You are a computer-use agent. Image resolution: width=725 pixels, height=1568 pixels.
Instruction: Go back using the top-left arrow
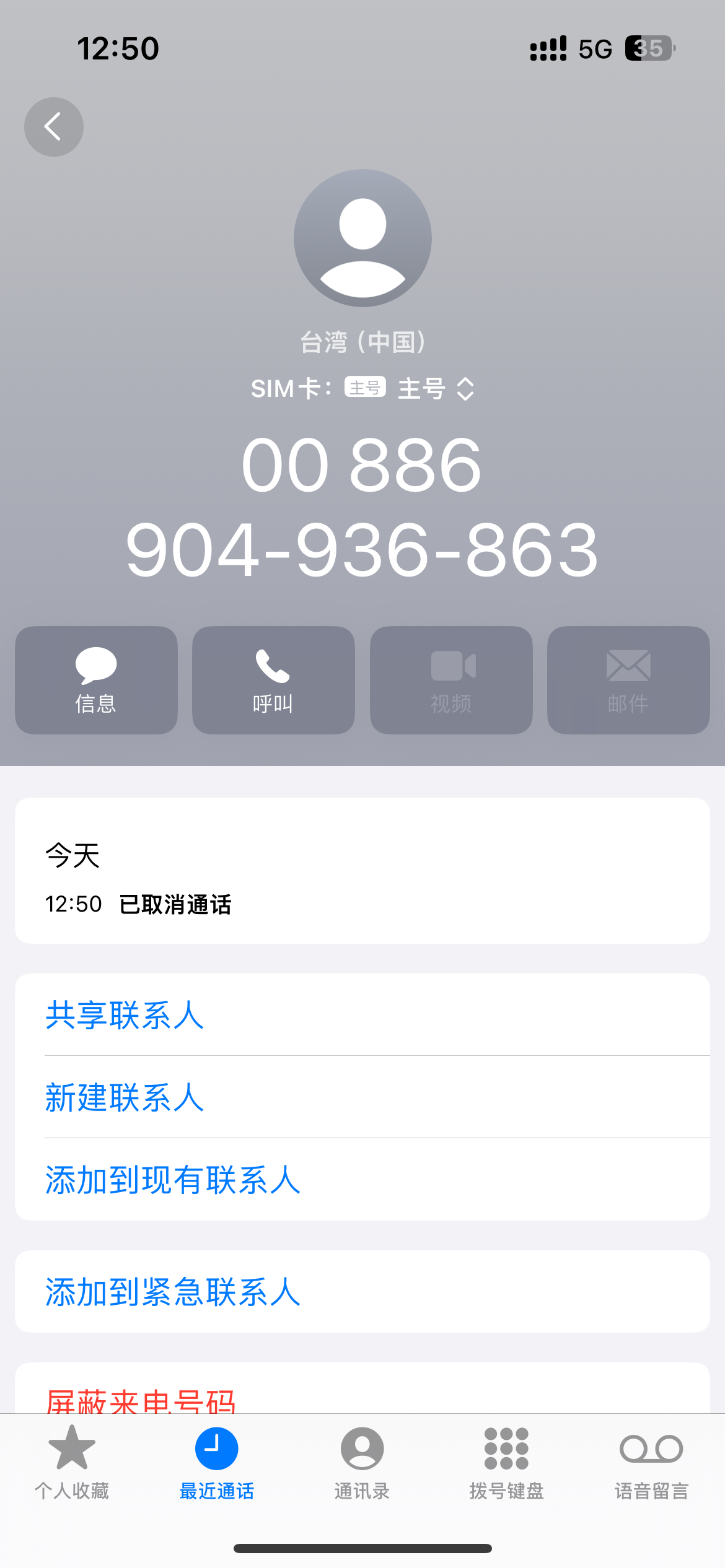(x=54, y=127)
